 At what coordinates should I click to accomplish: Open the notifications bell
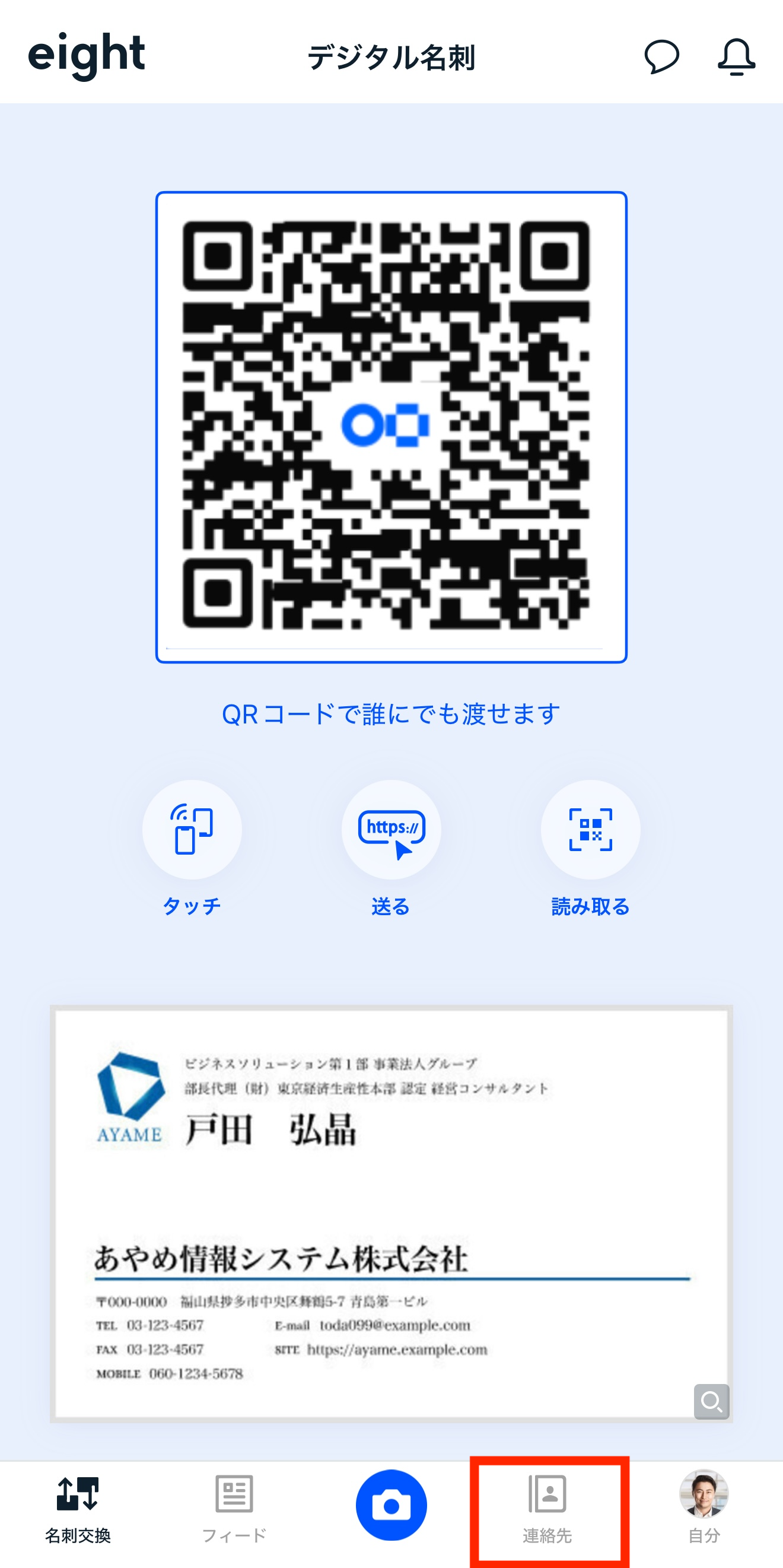736,57
